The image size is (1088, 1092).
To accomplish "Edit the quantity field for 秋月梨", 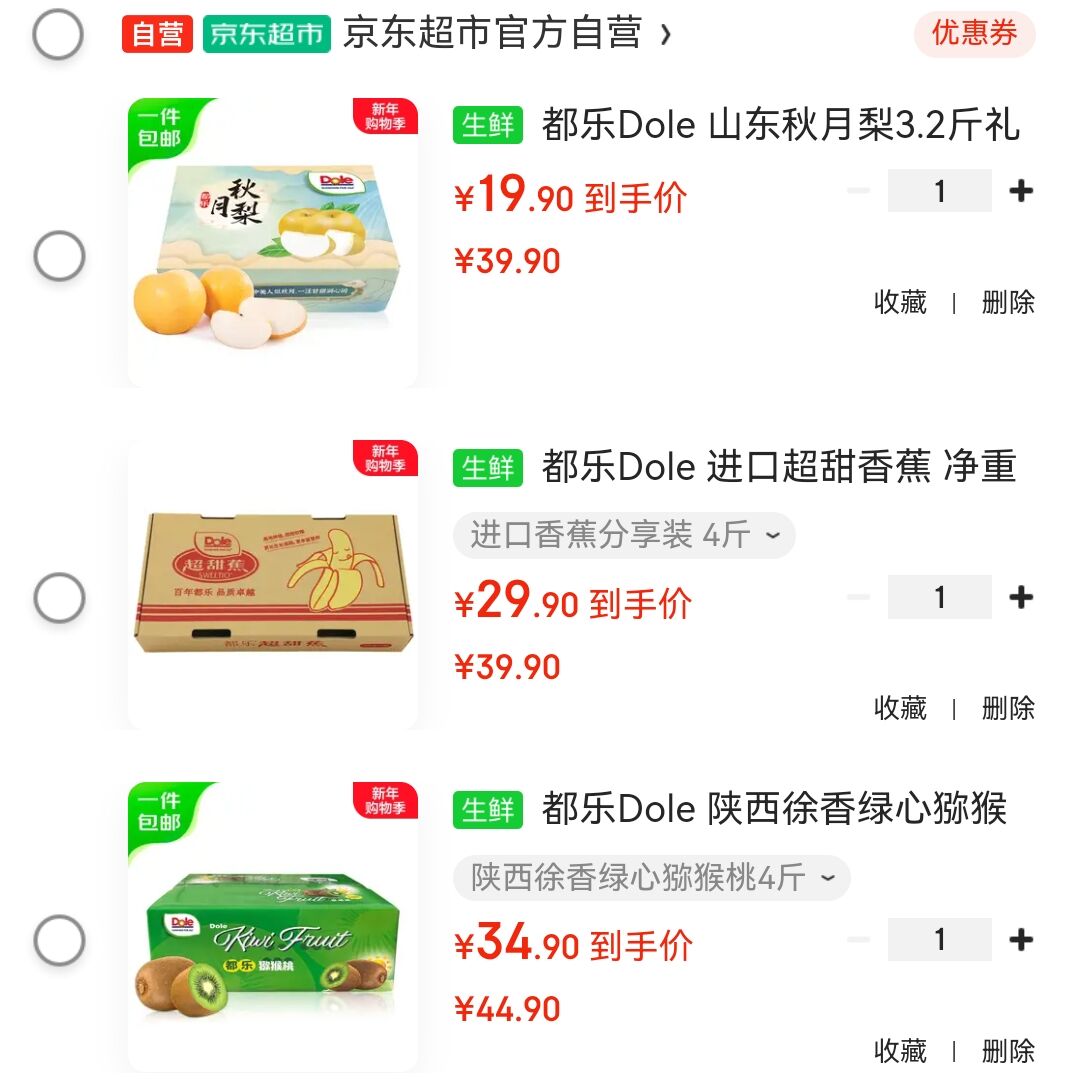I will (939, 191).
